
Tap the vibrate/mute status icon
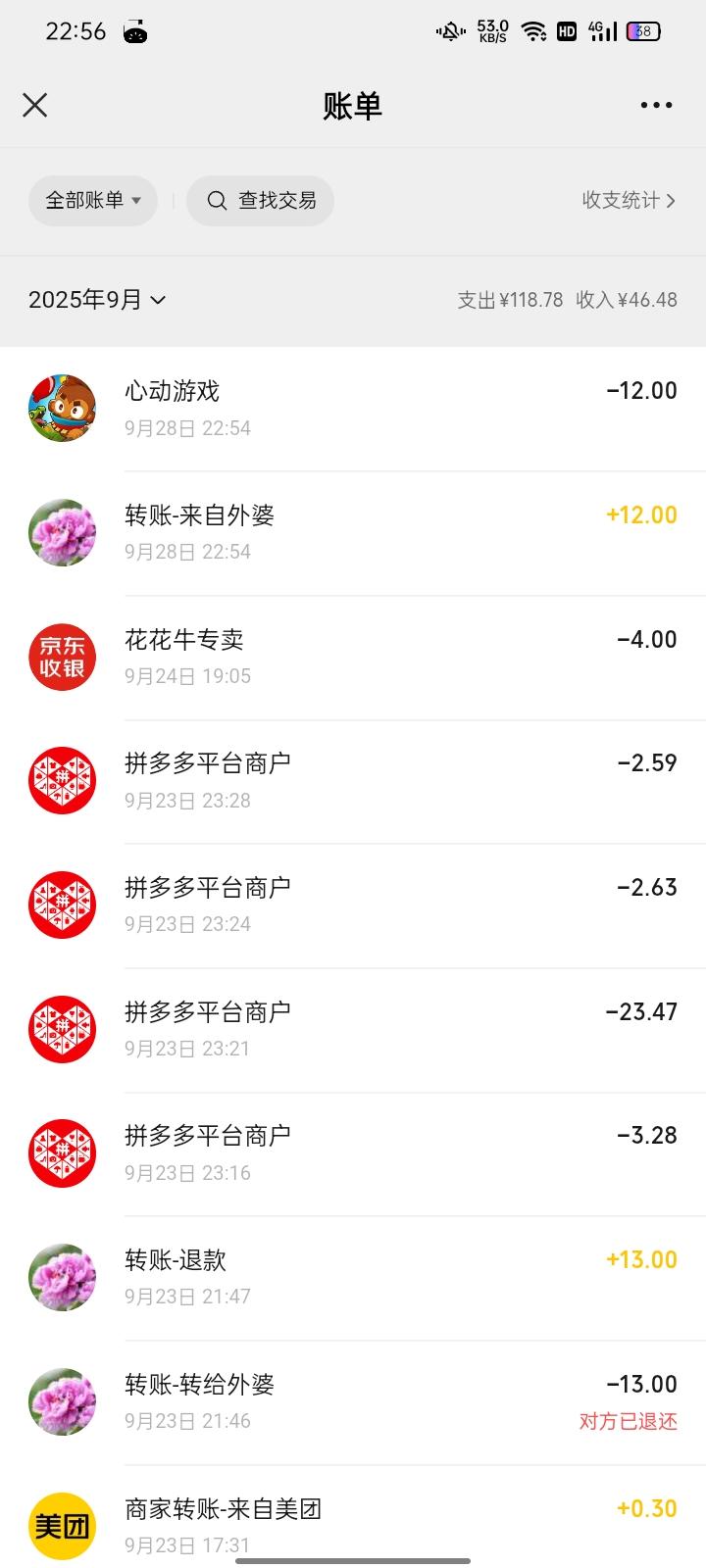coord(447,30)
